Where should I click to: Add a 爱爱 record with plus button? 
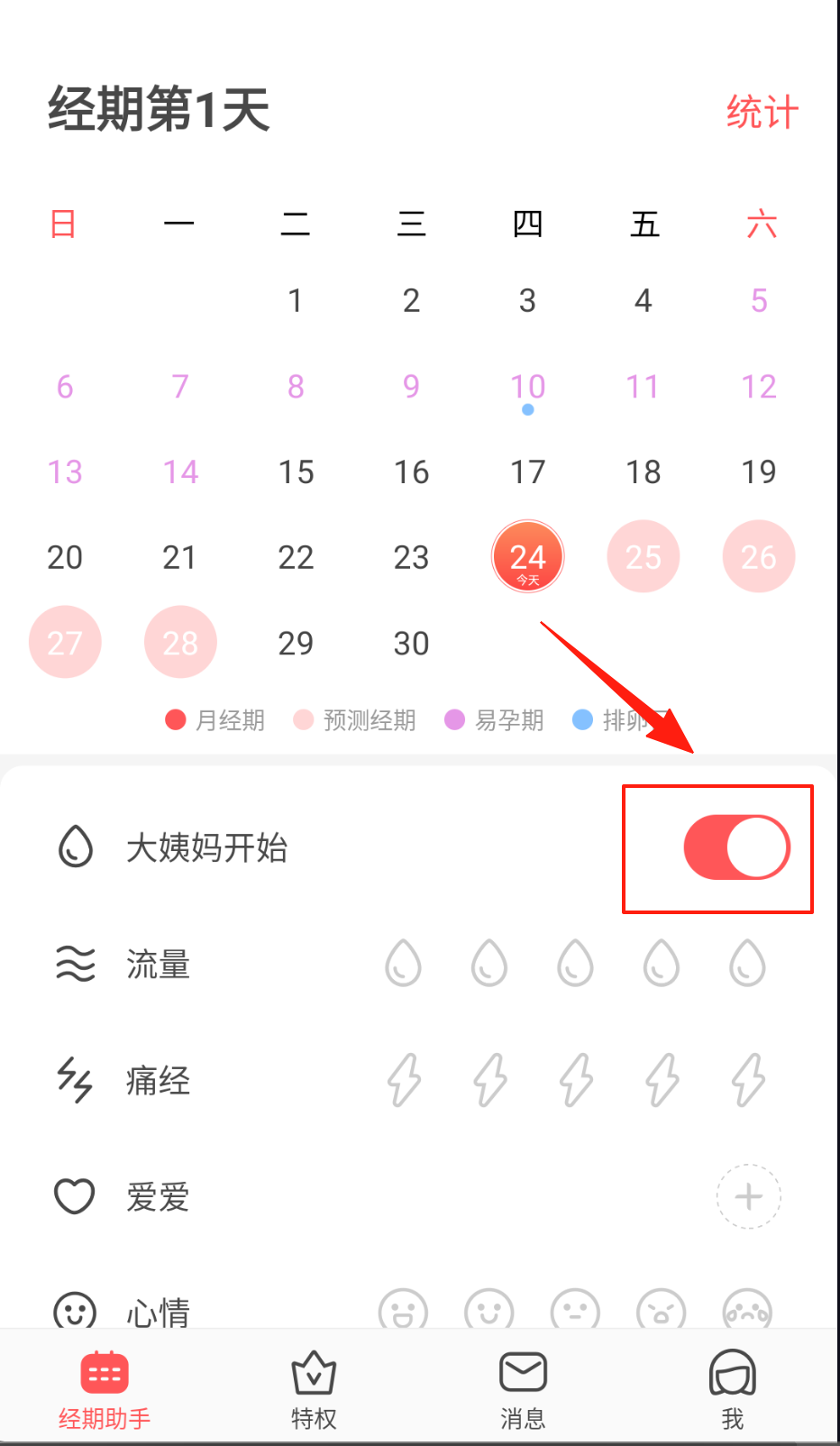[x=748, y=1197]
